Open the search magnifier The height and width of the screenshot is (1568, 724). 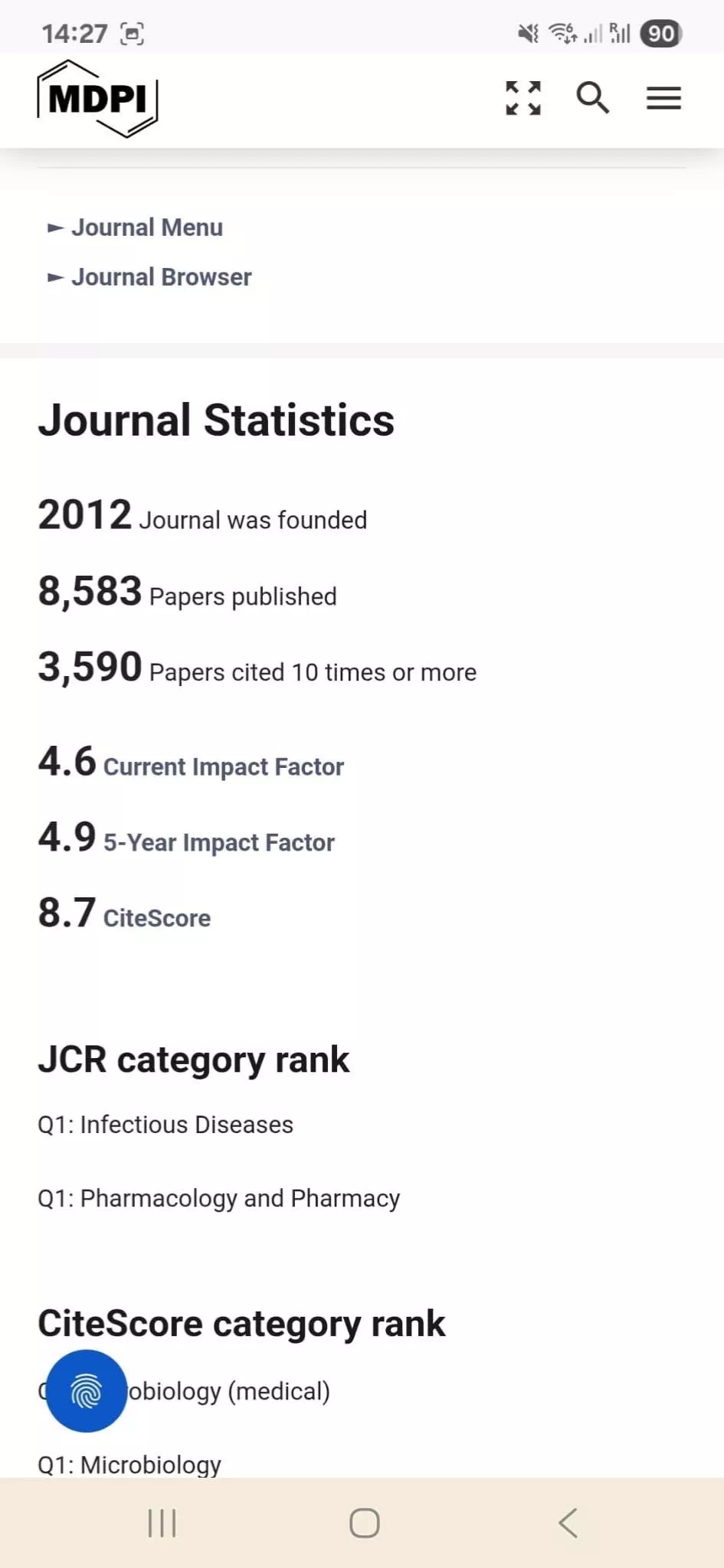(x=592, y=98)
